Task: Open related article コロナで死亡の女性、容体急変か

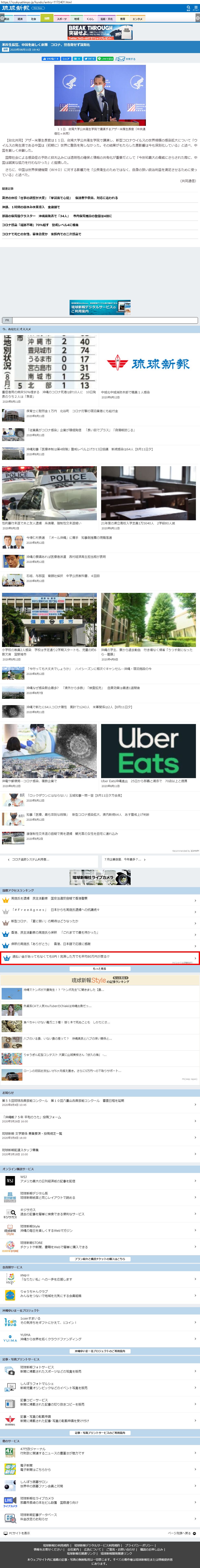Action: pos(42,234)
